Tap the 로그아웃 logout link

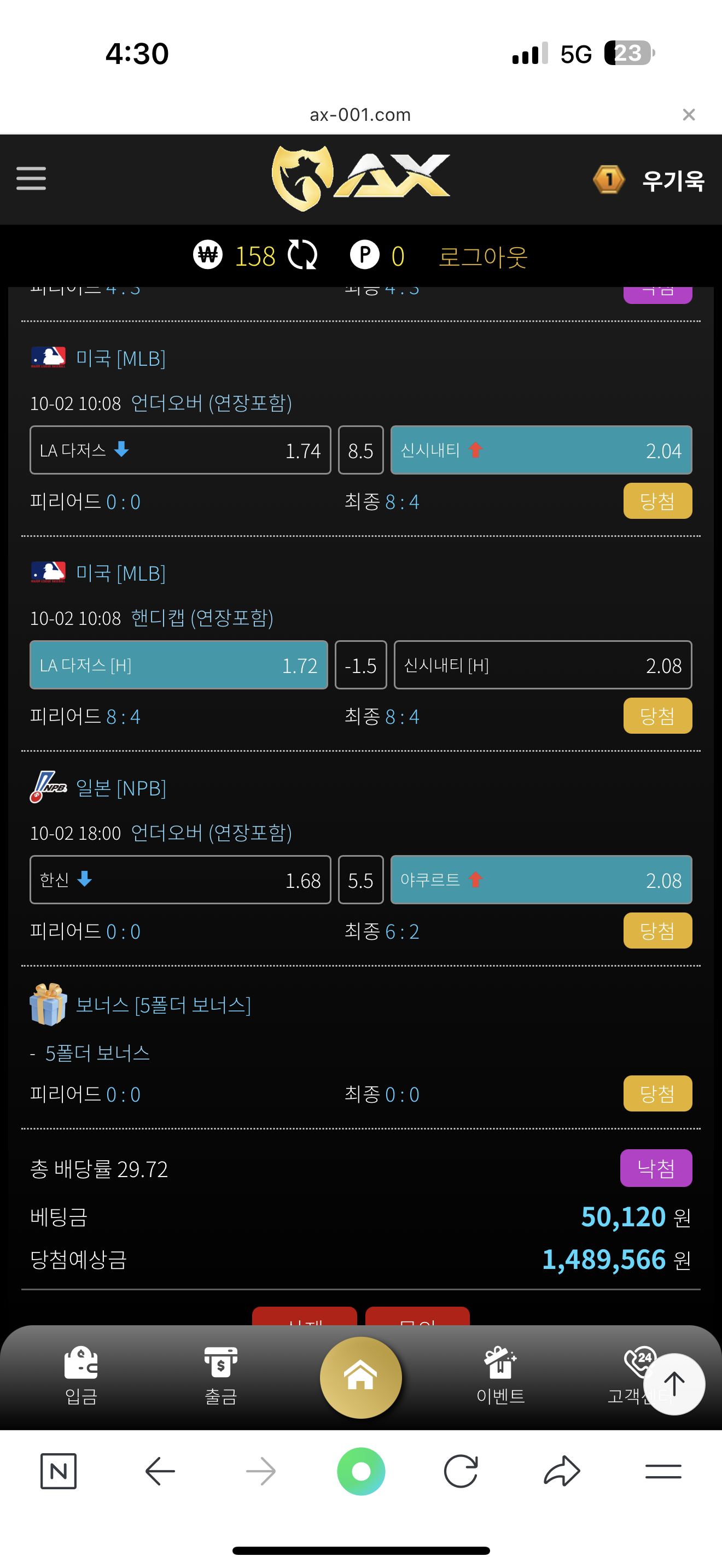pos(483,256)
